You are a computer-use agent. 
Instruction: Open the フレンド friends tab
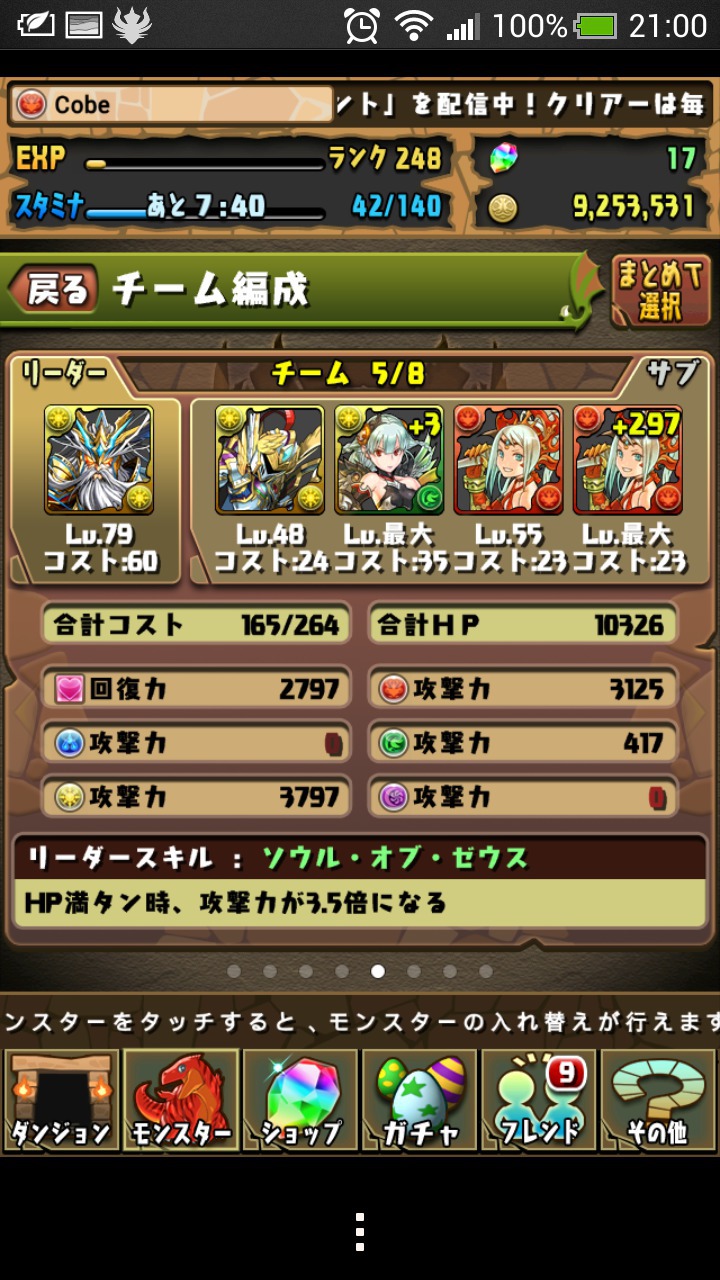point(539,1100)
